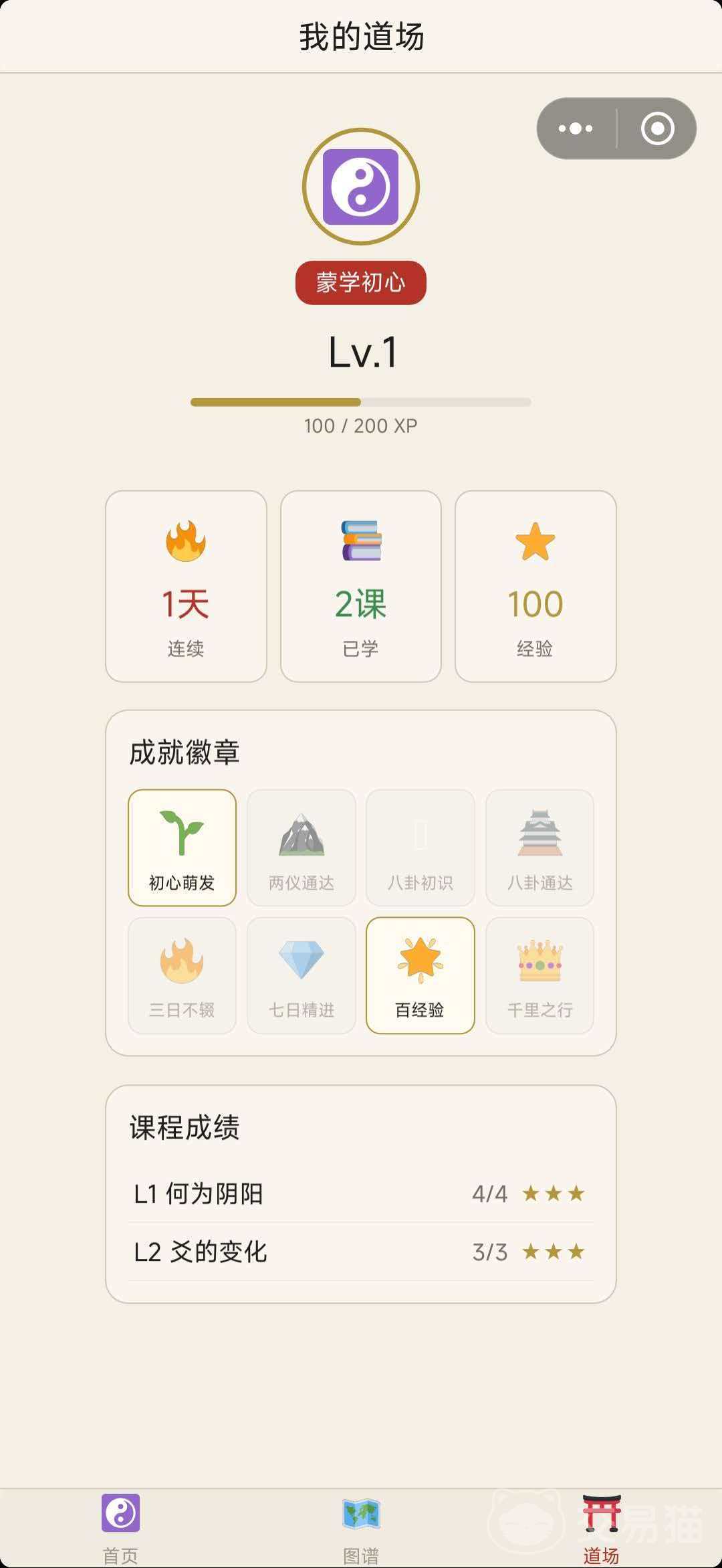Click the 八卦通达 pagoda badge
Viewport: 722px width, 1568px height.
click(x=539, y=848)
